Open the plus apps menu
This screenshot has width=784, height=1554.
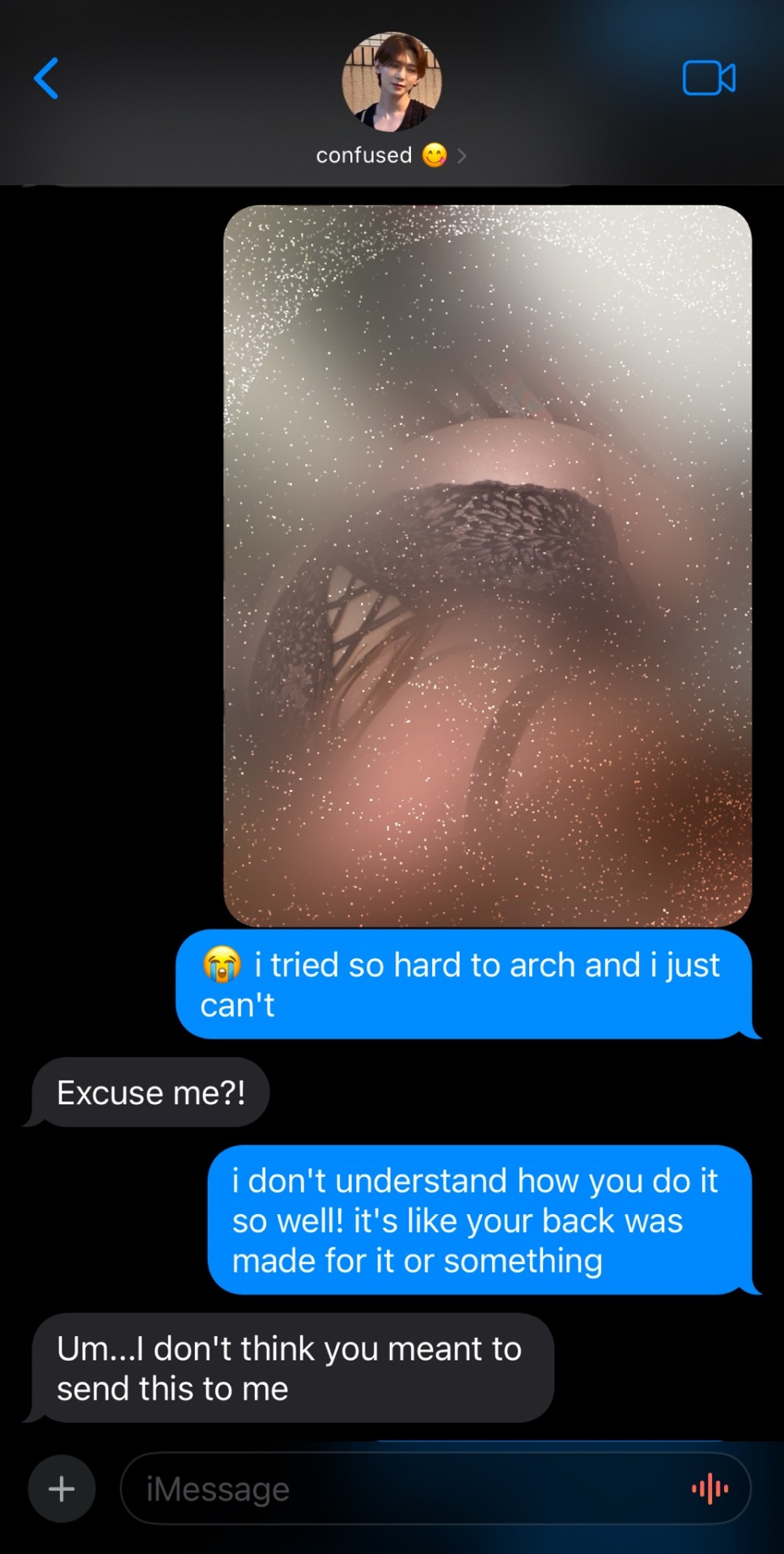click(x=61, y=1488)
